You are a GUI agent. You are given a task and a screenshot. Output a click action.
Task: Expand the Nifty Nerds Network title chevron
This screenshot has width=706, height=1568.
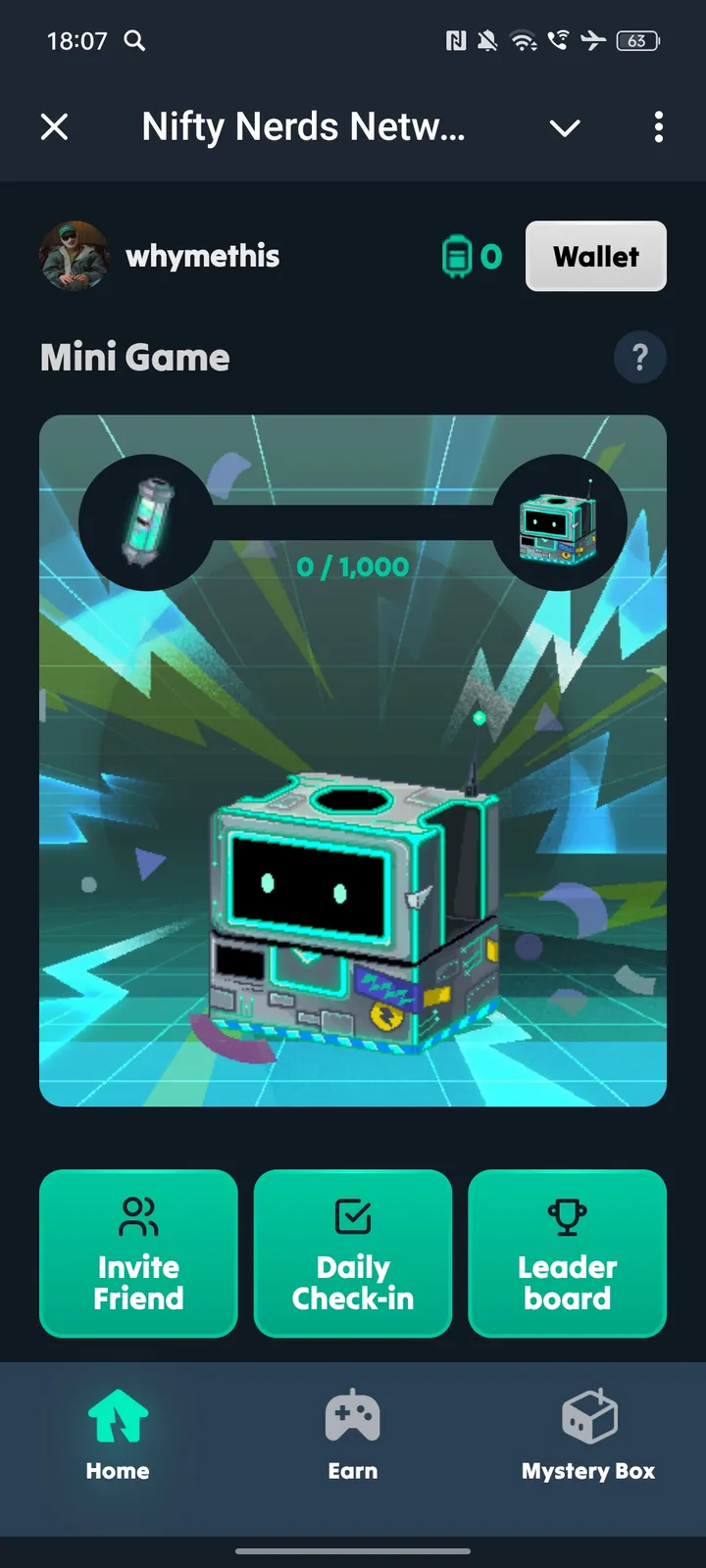(564, 127)
